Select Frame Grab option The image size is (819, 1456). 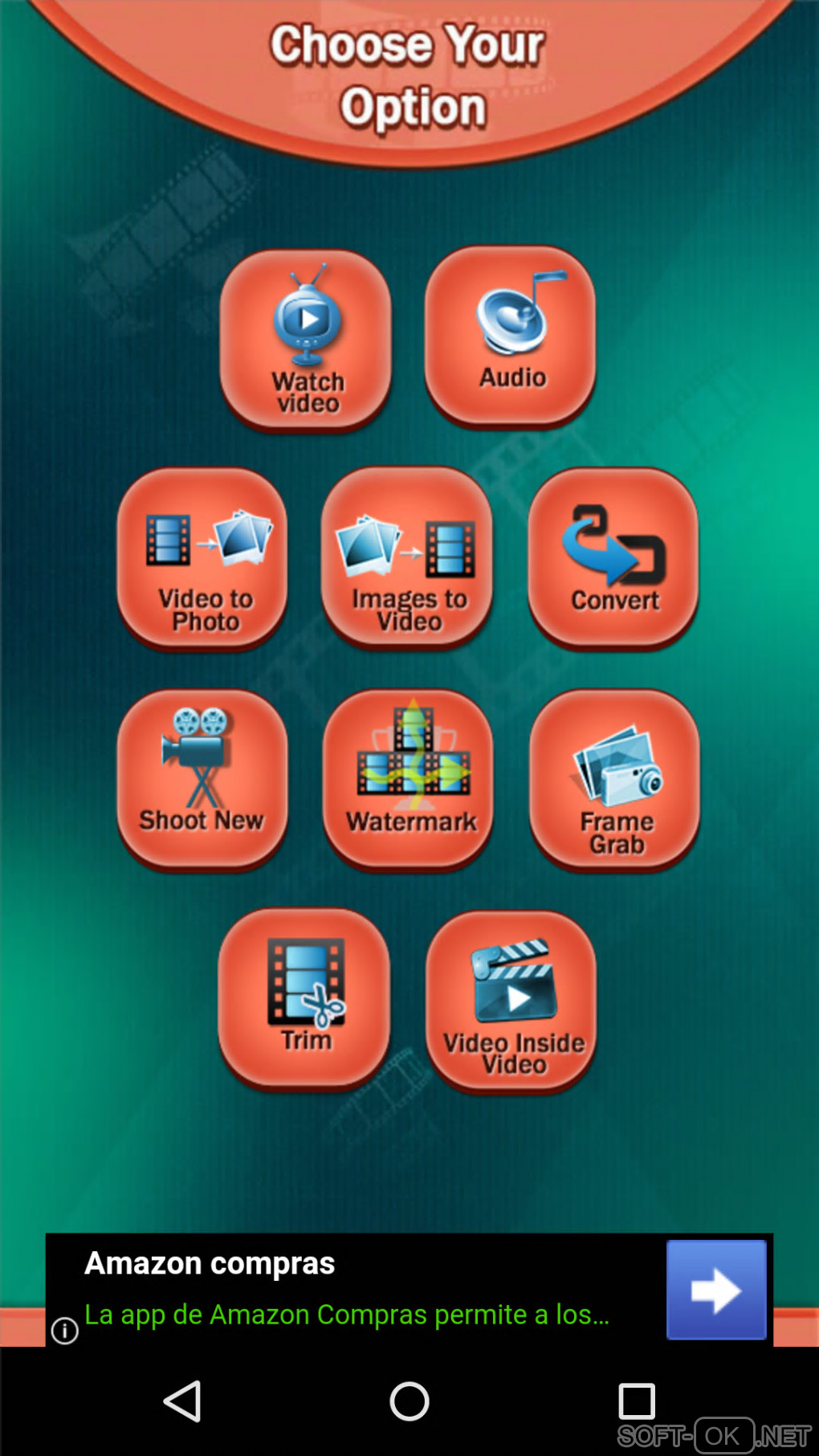(615, 779)
